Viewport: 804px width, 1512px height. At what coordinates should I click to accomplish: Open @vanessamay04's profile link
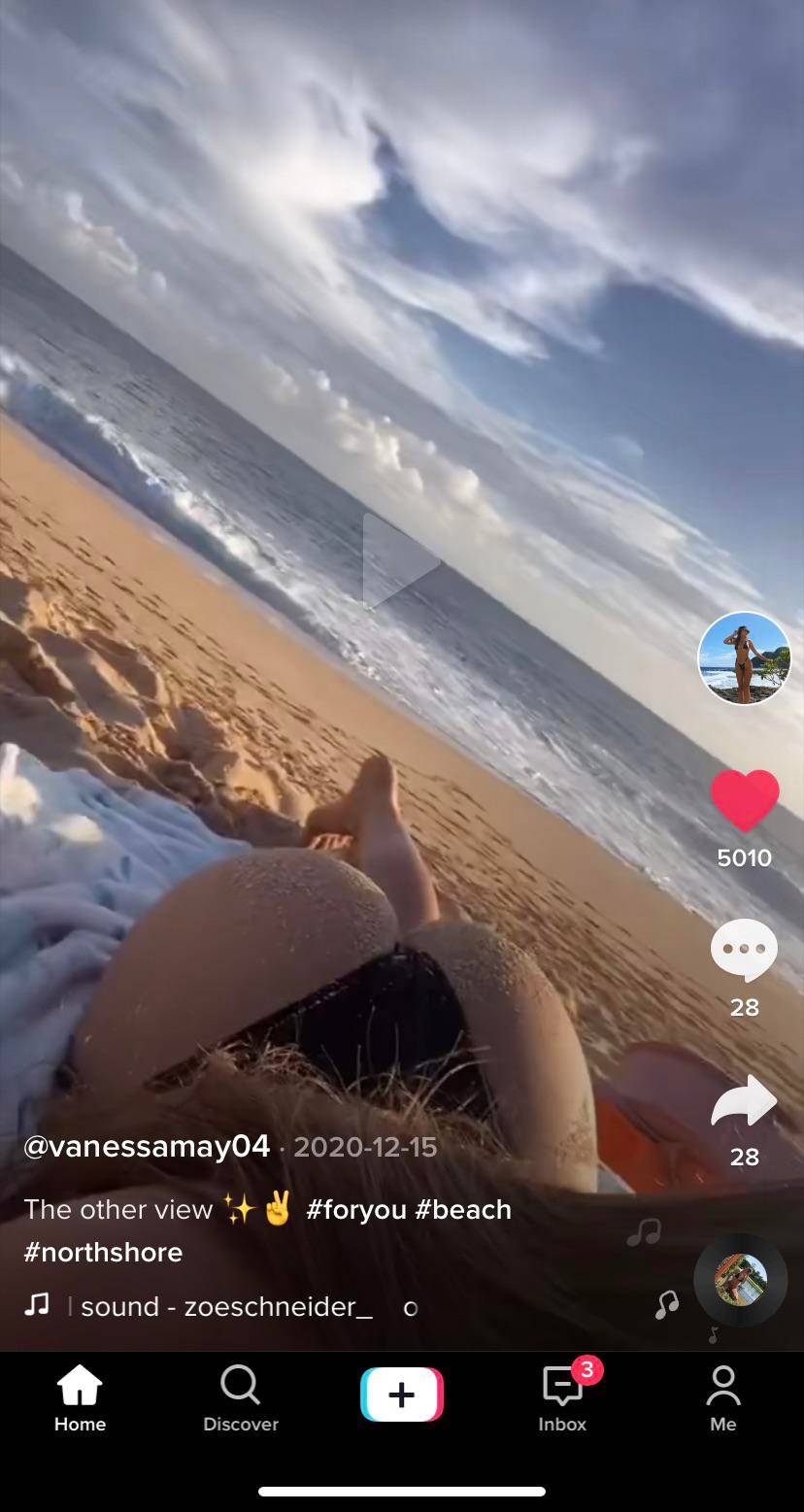(x=147, y=1147)
